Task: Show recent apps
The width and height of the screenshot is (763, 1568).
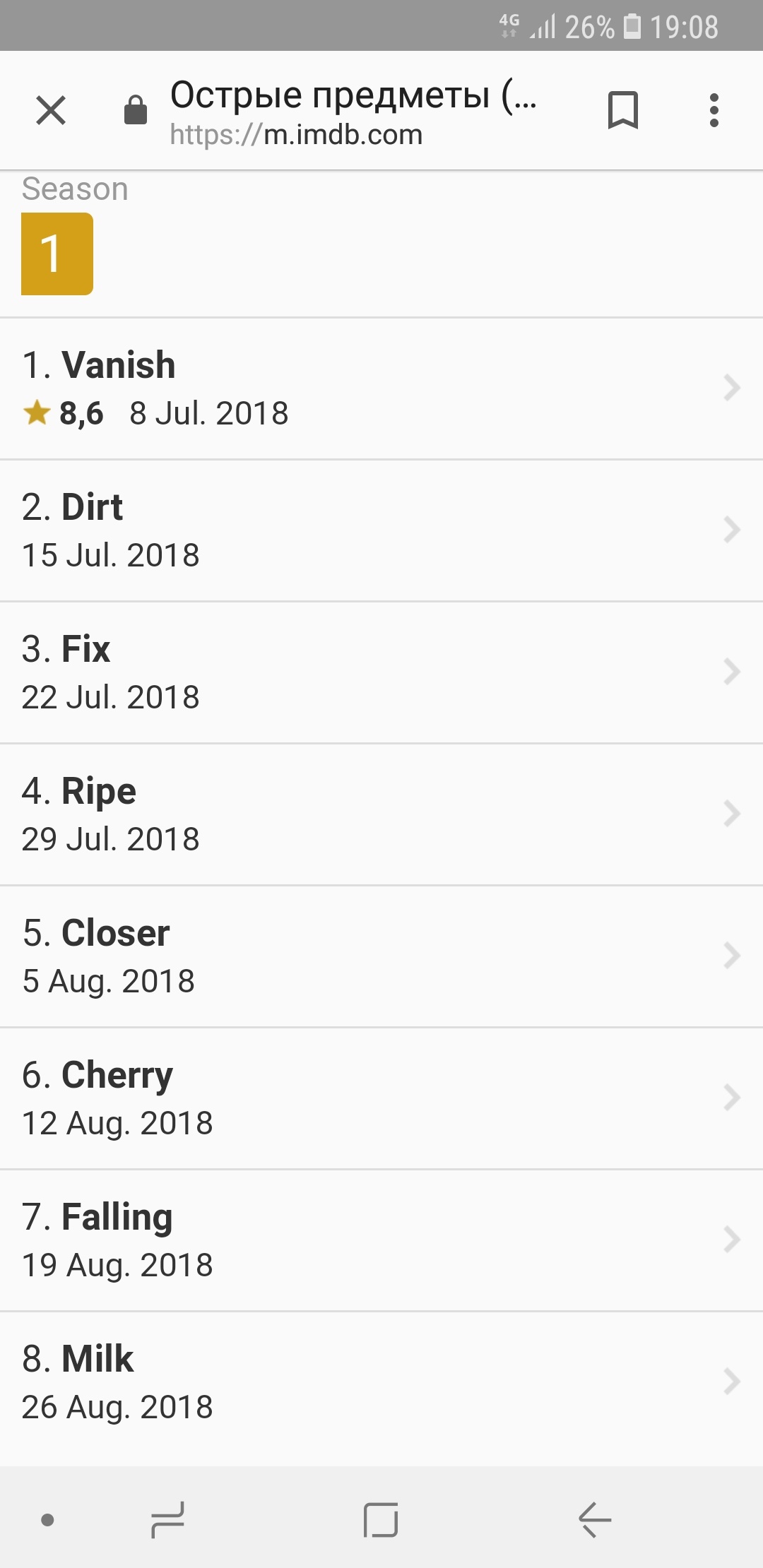Action: tap(168, 1520)
